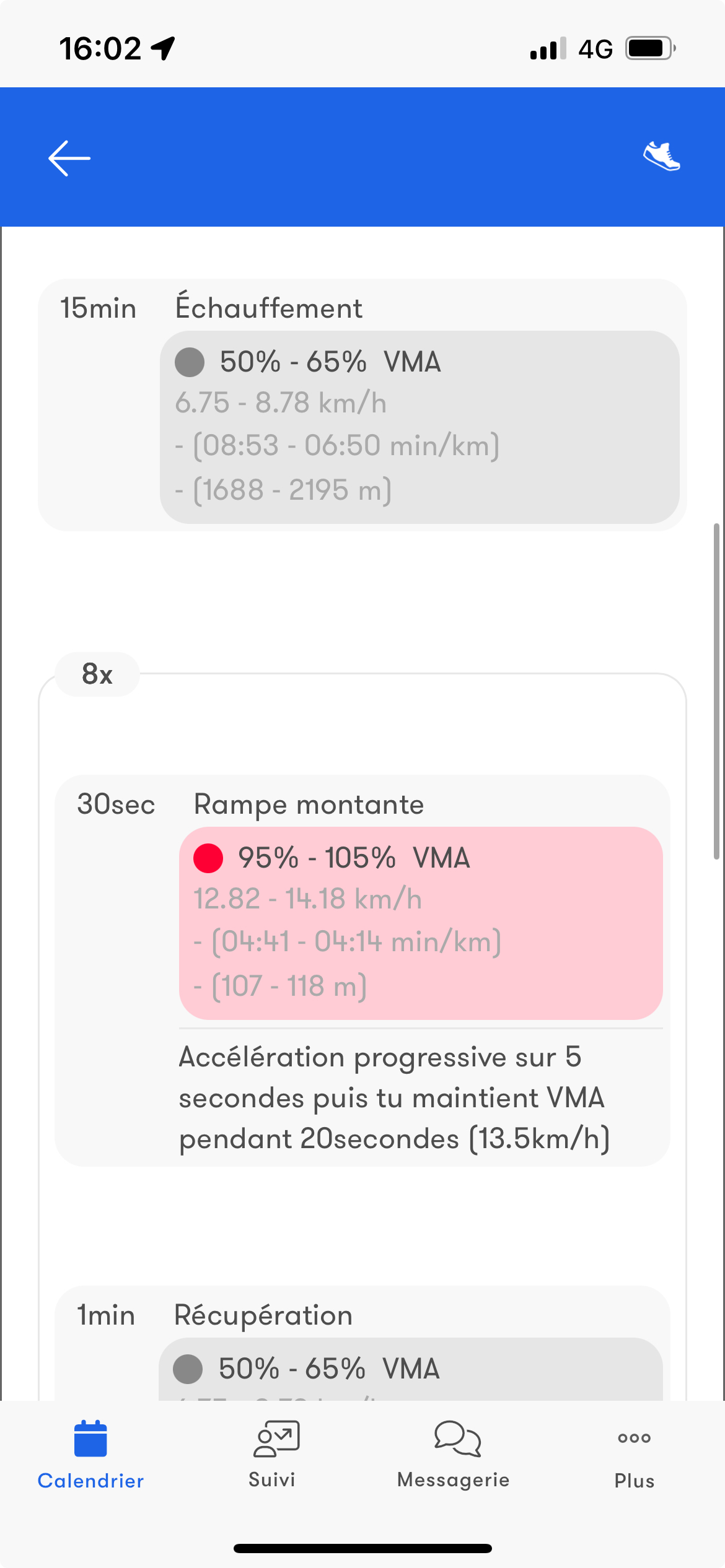The height and width of the screenshot is (1568, 725).
Task: Tap the gray intensity dot for Échauffement
Action: 190,362
